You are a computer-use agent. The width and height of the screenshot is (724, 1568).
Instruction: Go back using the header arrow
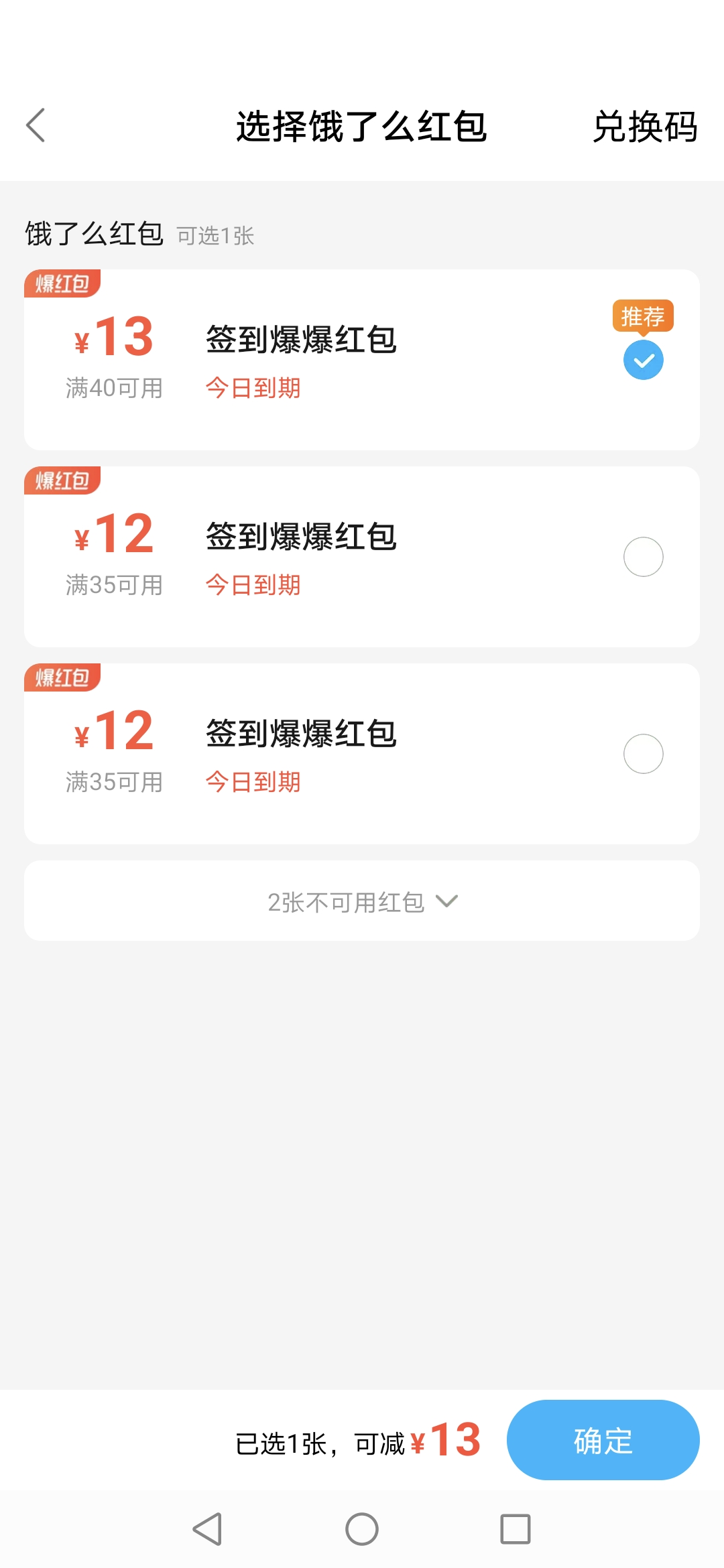tap(36, 125)
